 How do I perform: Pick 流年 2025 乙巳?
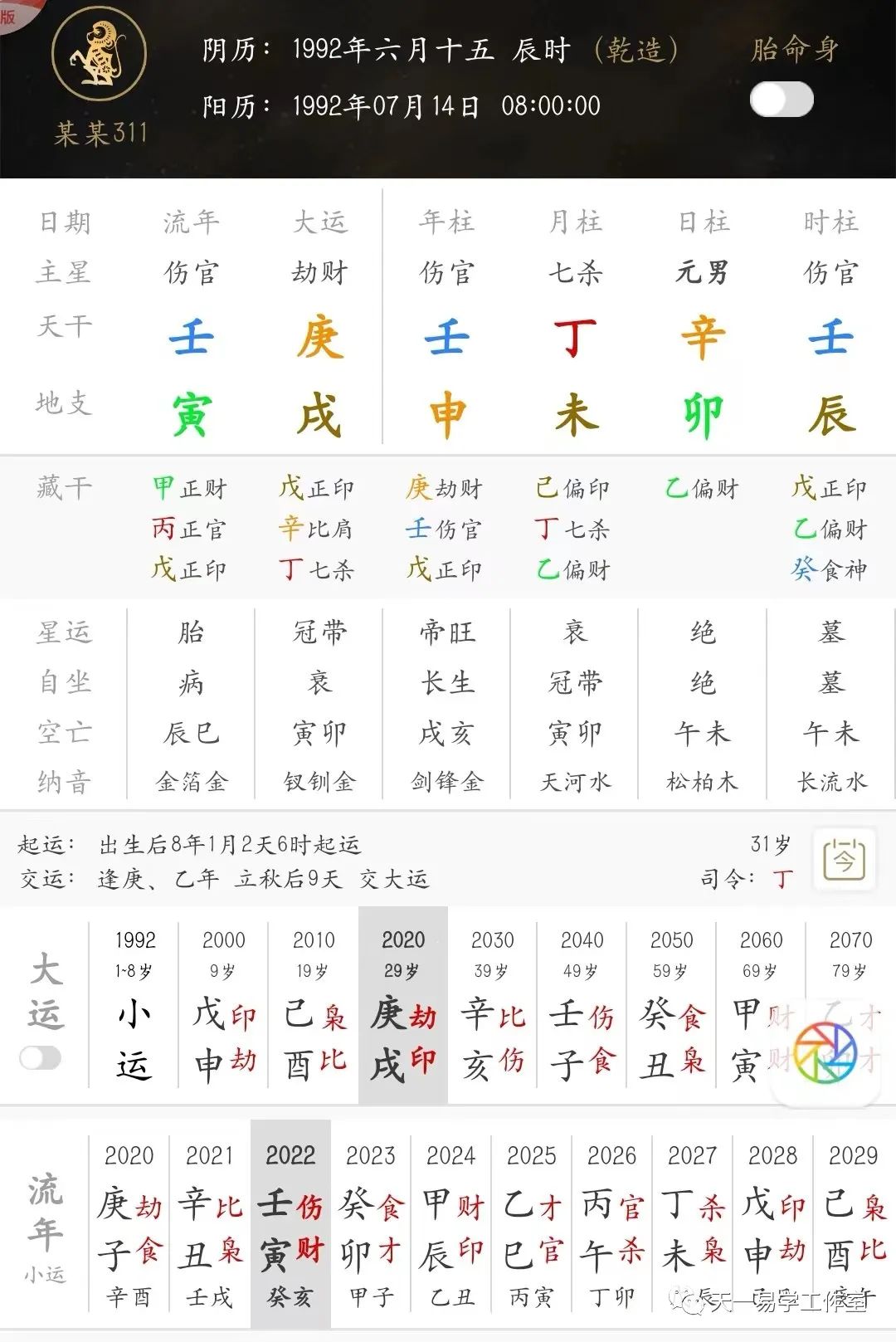[532, 1224]
